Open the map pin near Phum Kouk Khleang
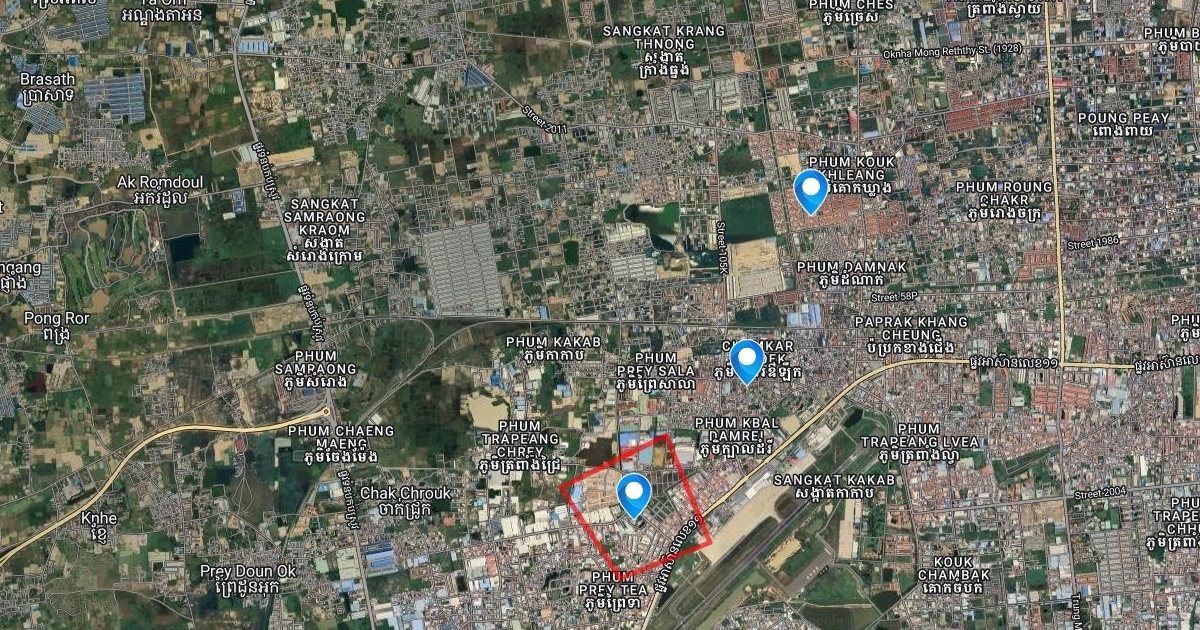The image size is (1200, 630). click(x=809, y=190)
